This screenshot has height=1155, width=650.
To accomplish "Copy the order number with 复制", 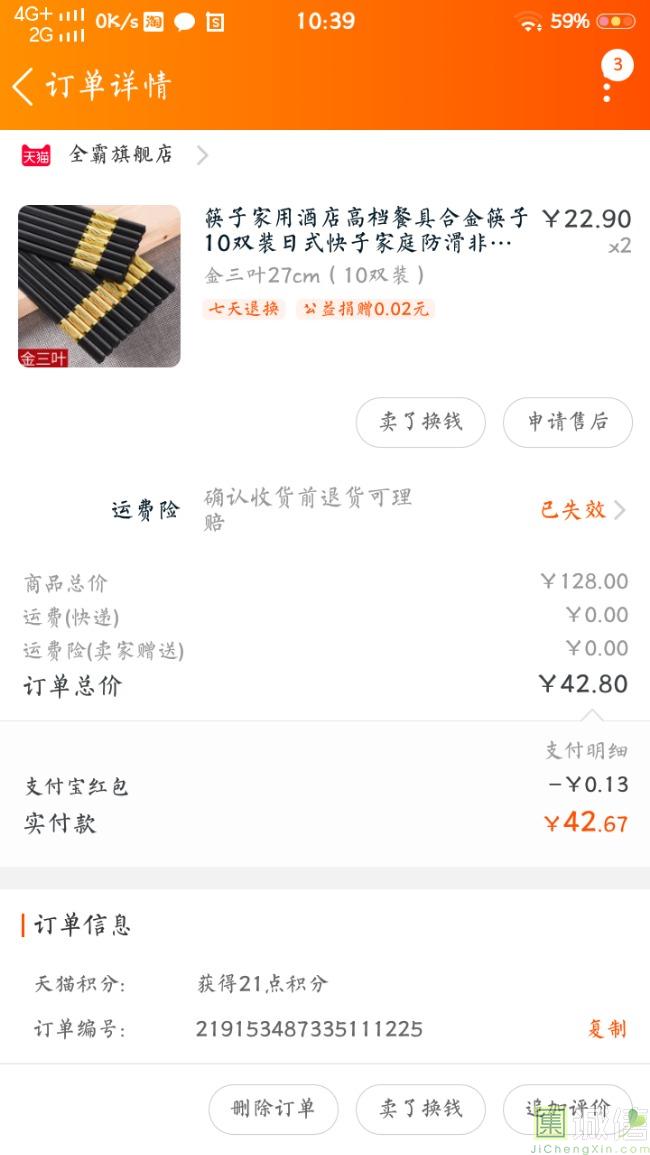I will tap(606, 1029).
